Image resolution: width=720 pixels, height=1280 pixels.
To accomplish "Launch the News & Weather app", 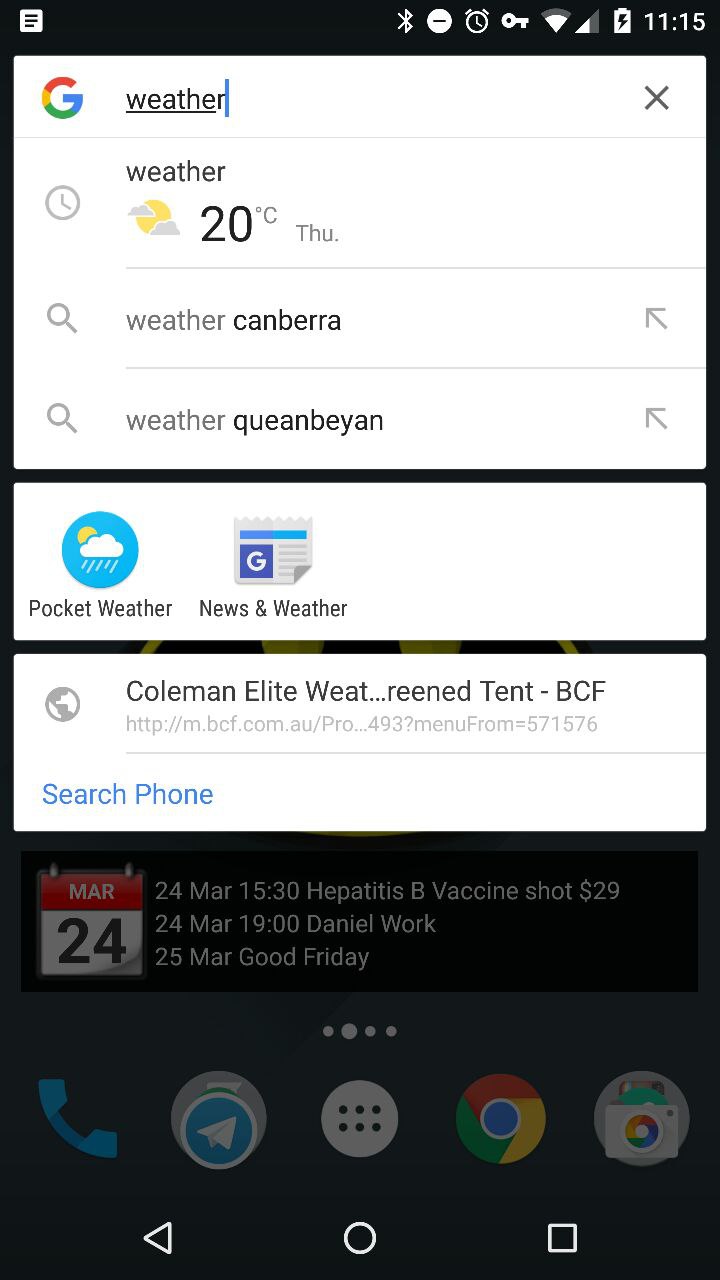I will (x=273, y=566).
